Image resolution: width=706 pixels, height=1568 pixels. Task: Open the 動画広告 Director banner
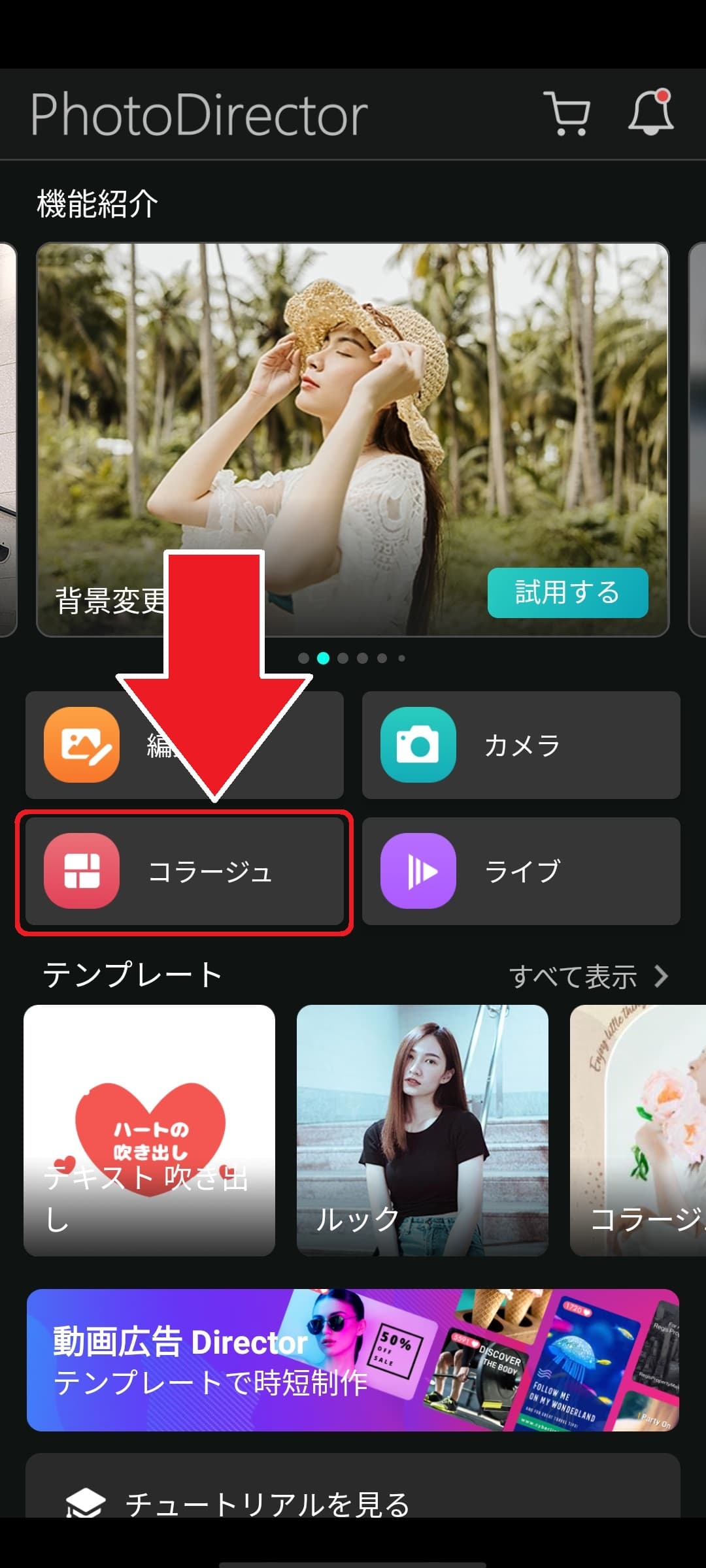click(353, 1360)
